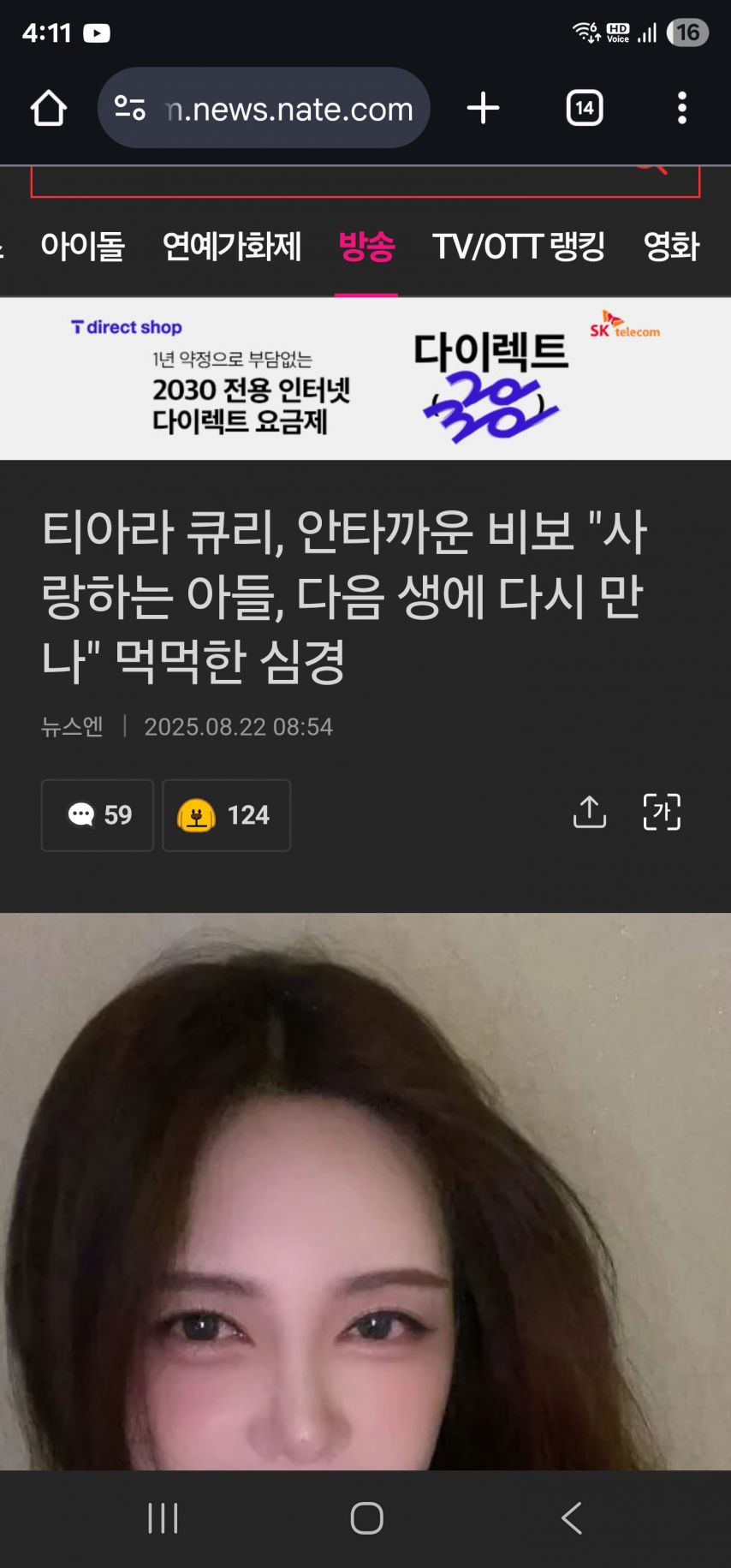Go back with the system back button
The image size is (731, 1568).
tap(571, 1518)
